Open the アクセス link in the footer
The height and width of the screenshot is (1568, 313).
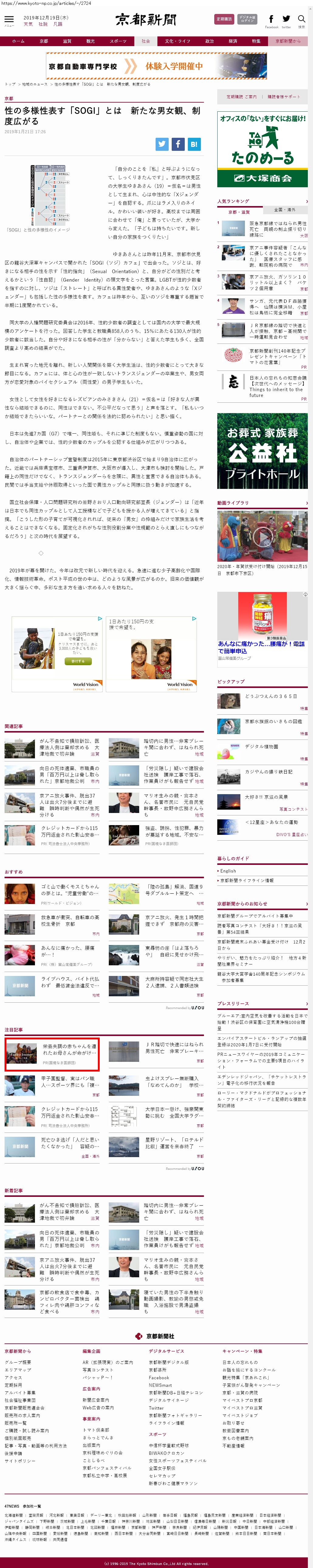(x=13, y=1377)
